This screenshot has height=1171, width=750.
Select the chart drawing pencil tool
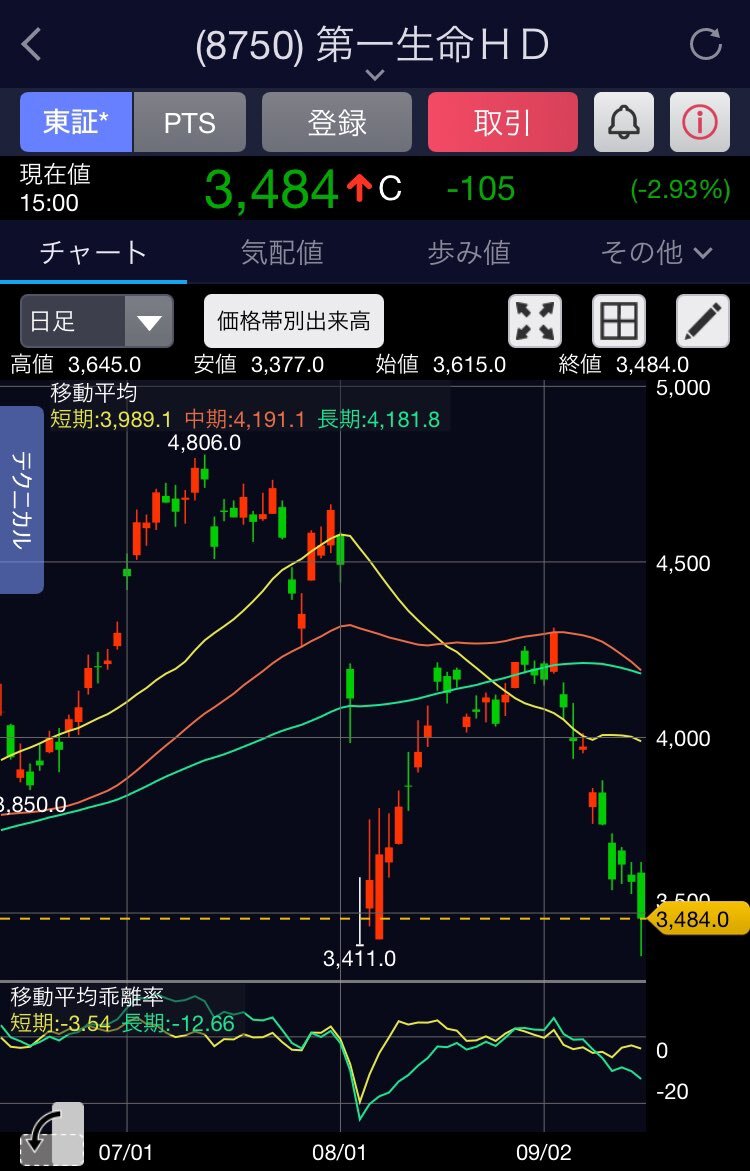(701, 319)
